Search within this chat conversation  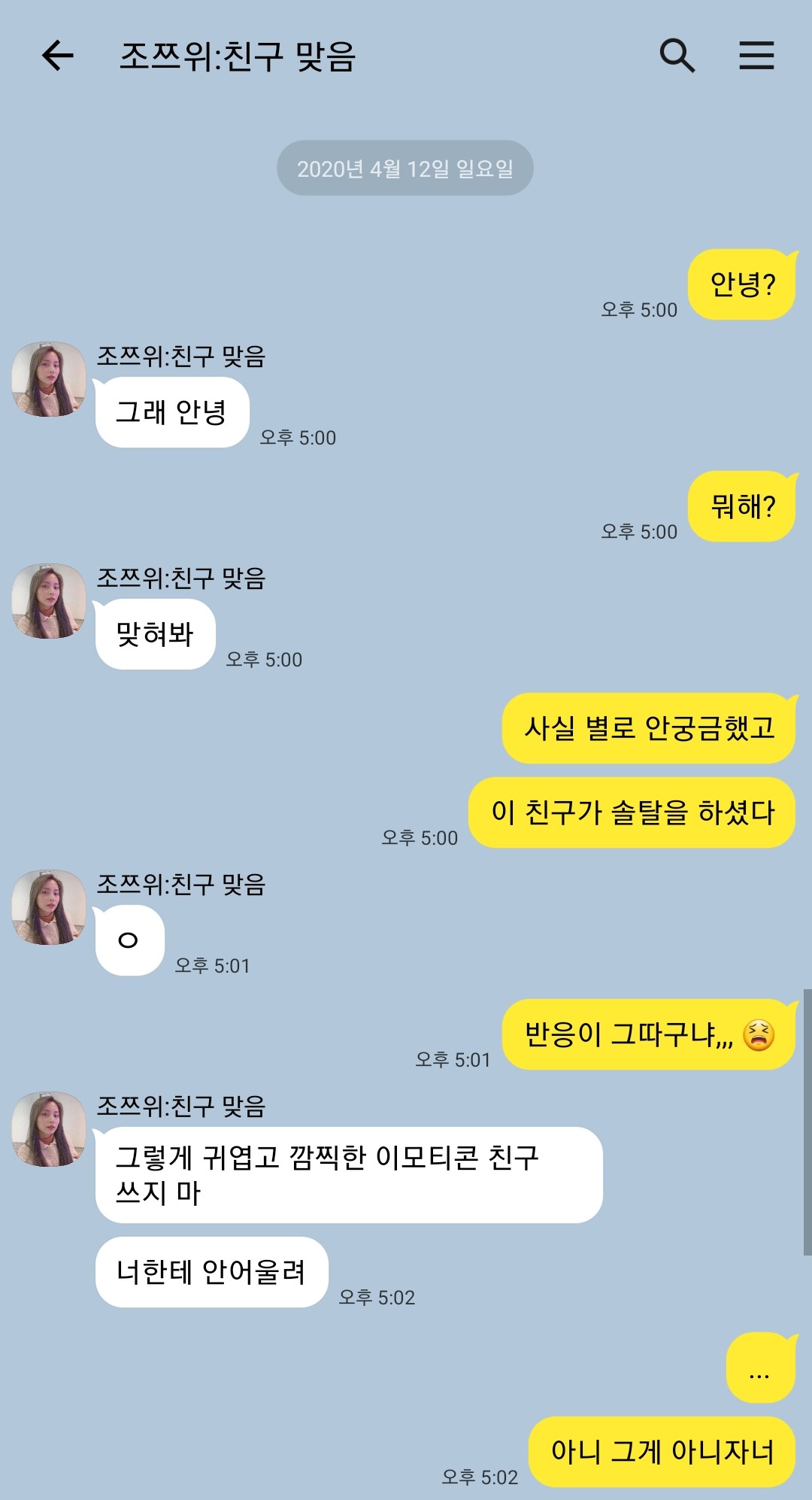(677, 56)
